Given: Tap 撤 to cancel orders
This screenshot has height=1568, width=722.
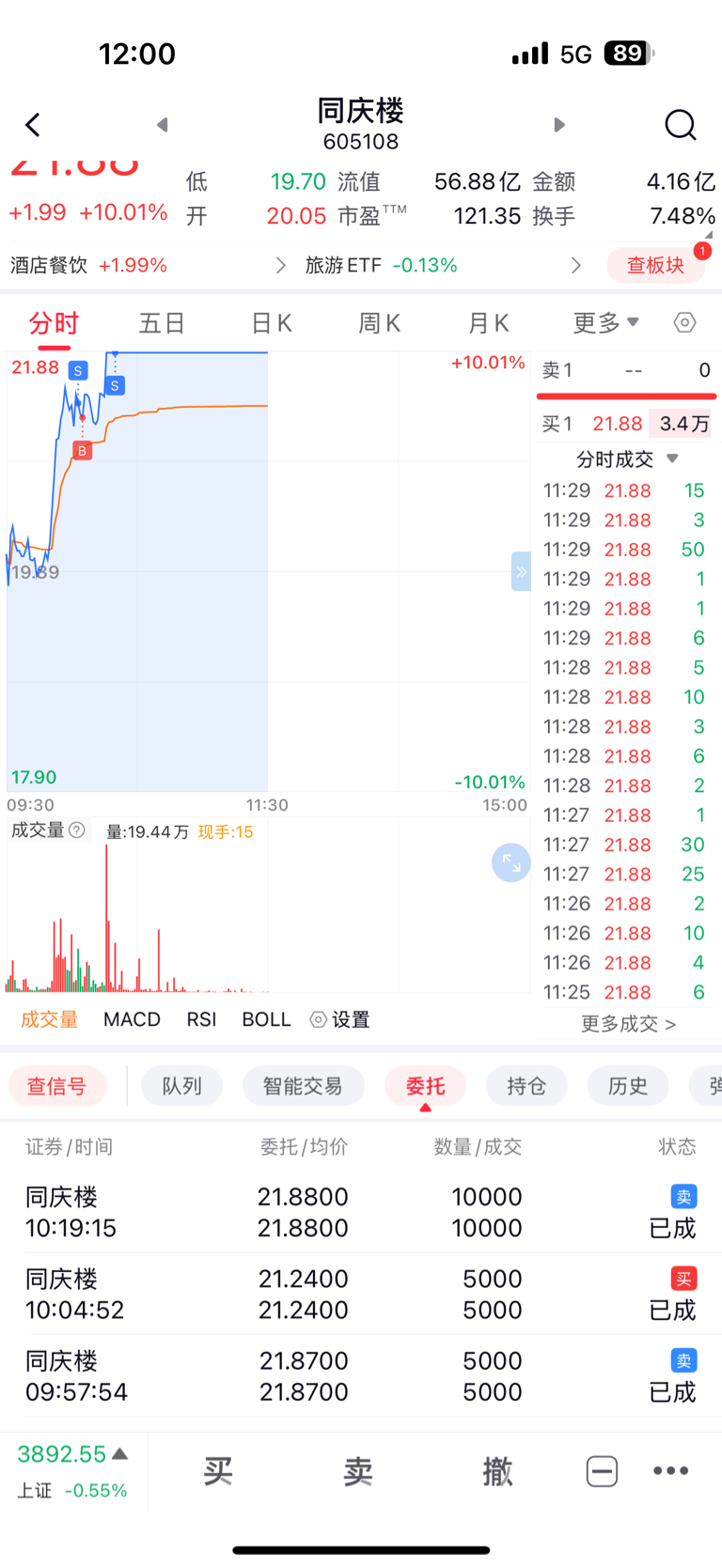Looking at the screenshot, I should [497, 1471].
